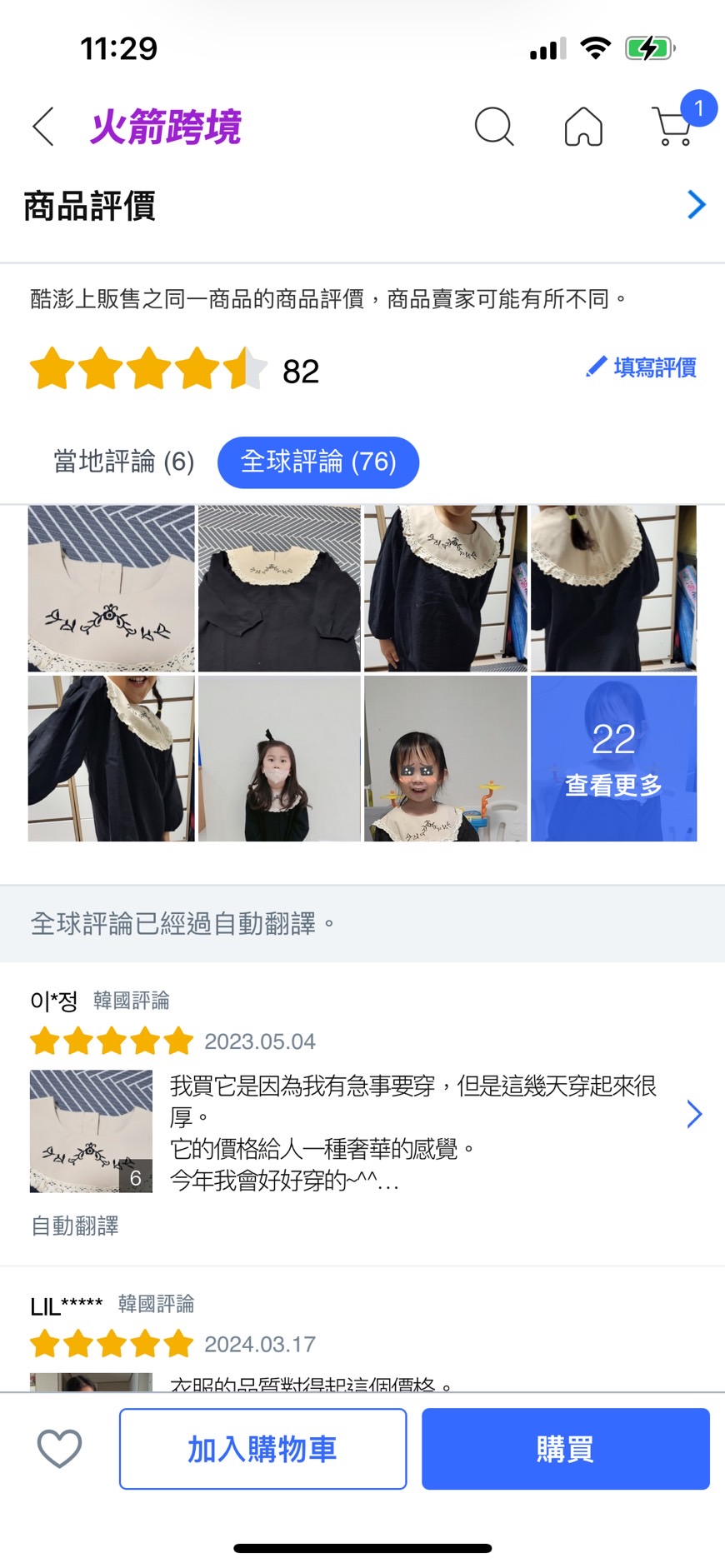This screenshot has width=725, height=1568.
Task: Expand 商品評價 with the blue chevron
Action: point(696,205)
